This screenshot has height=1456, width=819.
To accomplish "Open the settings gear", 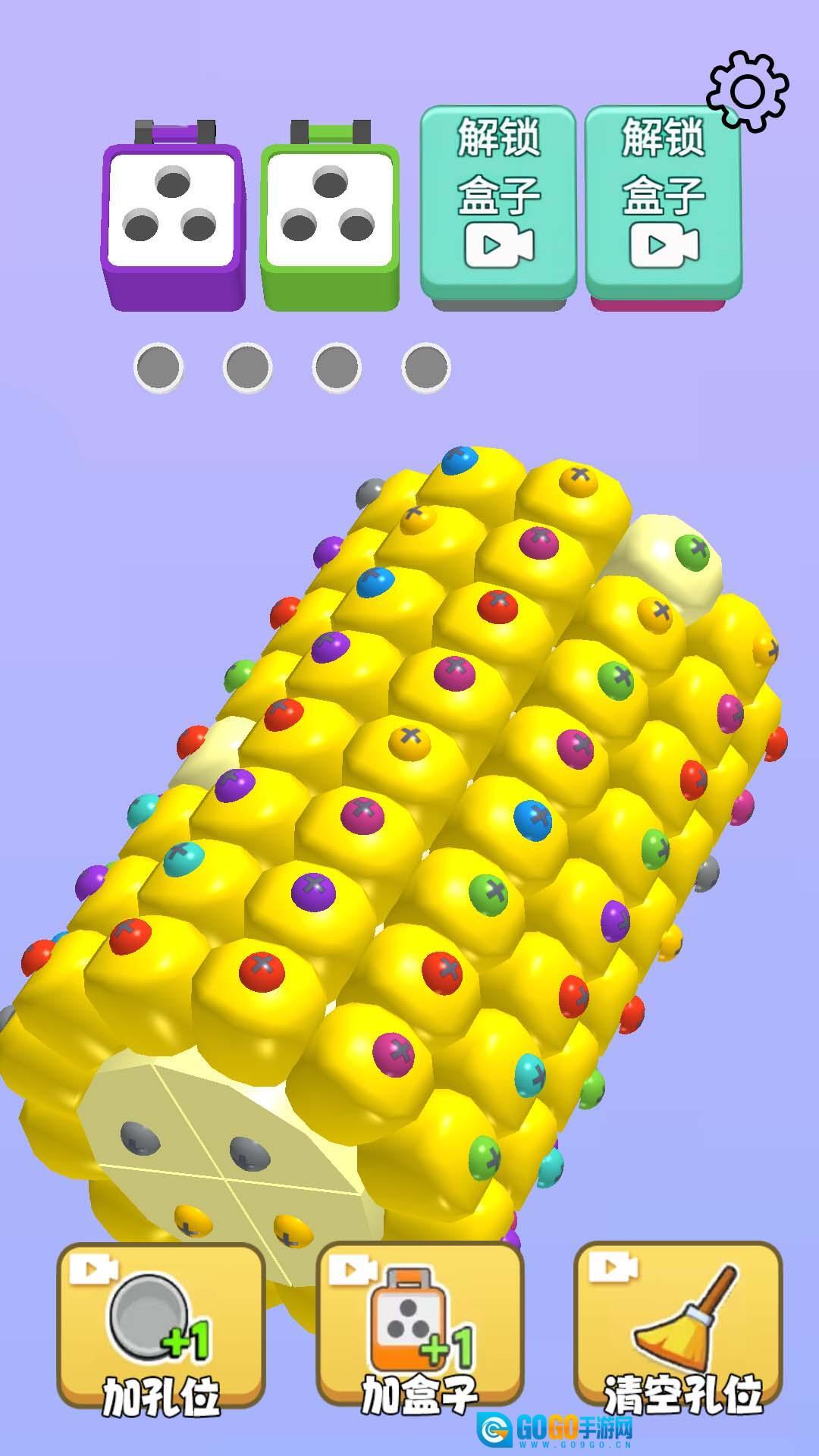I will 748,91.
